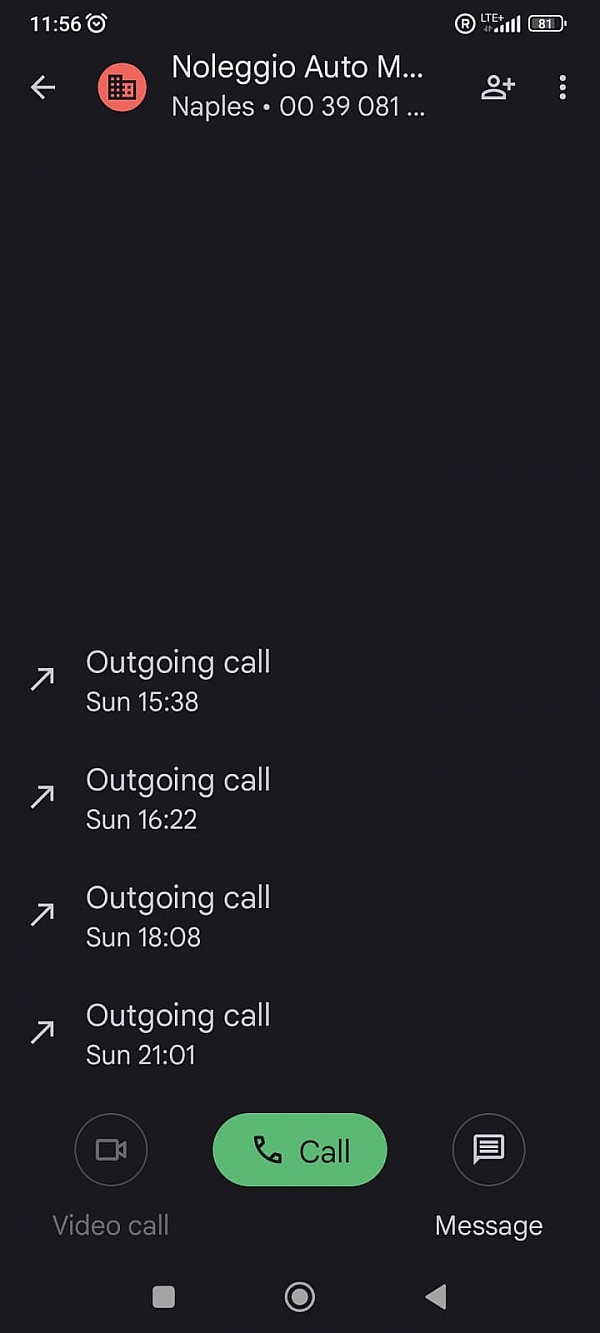Open the outgoing call from Sun 16:22
Screen dimensions: 600x1333
(300, 798)
